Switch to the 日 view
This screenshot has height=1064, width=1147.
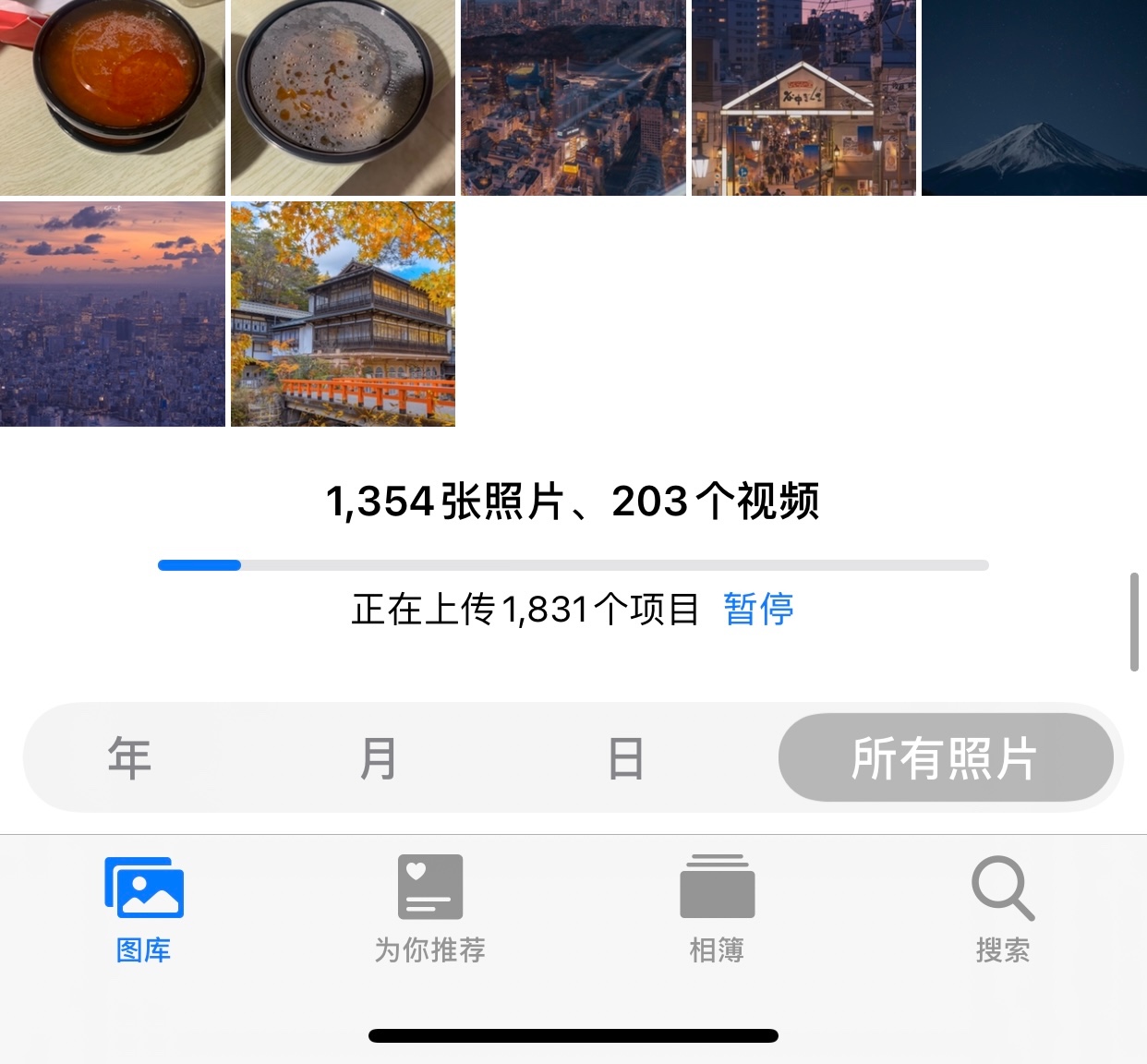[x=625, y=758]
